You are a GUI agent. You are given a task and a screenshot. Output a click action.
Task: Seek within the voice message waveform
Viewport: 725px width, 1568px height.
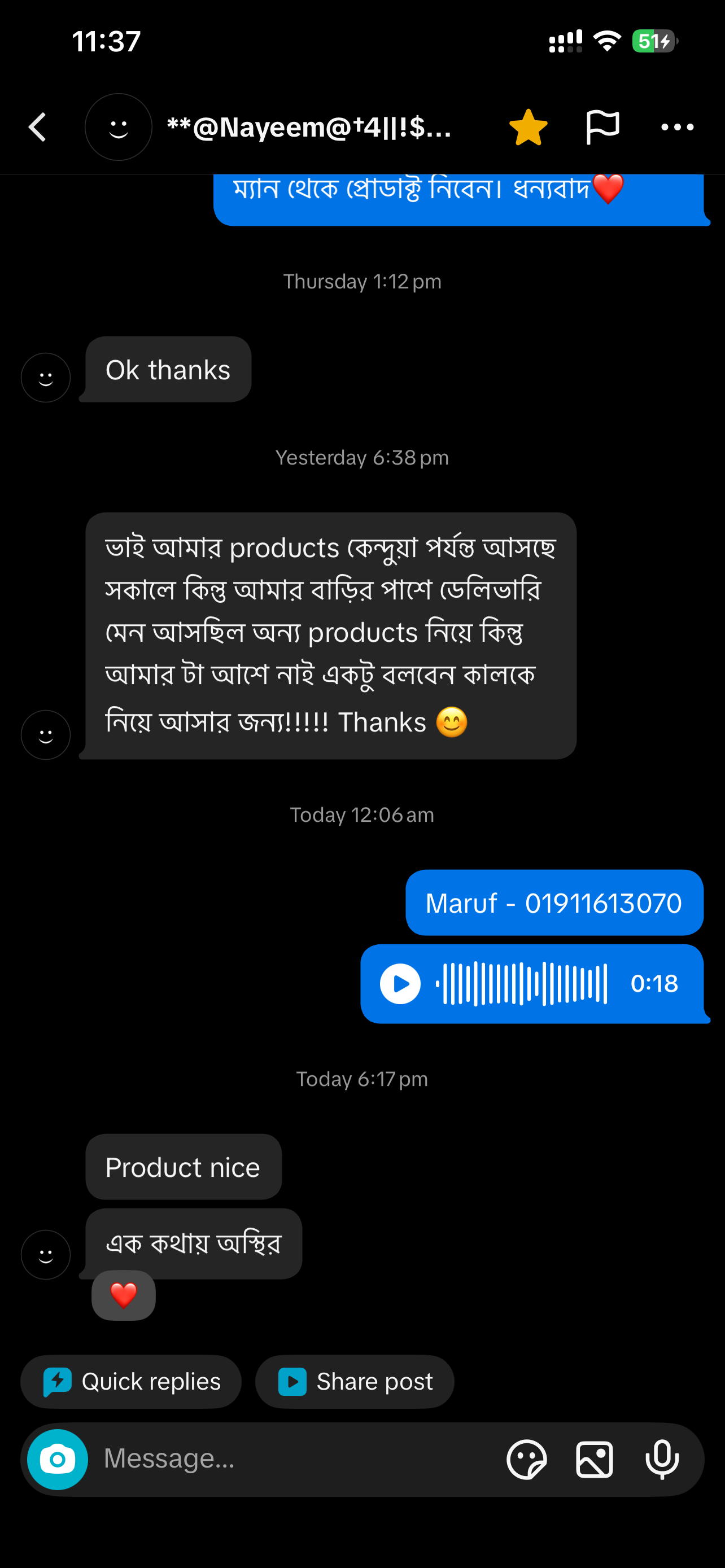pyautogui.click(x=523, y=983)
